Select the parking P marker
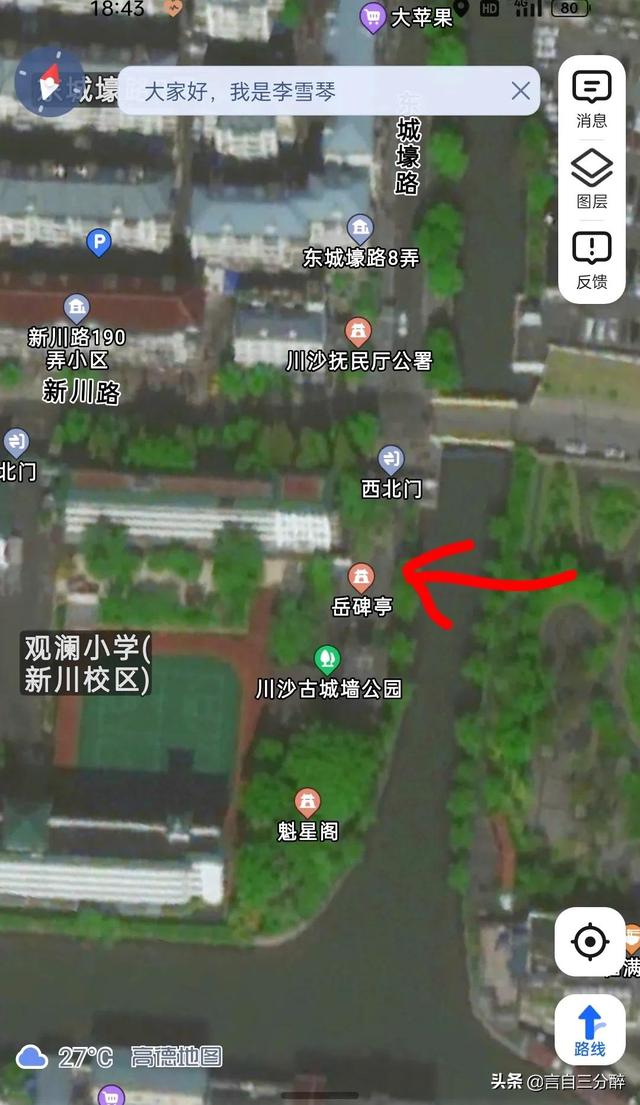 [x=98, y=240]
